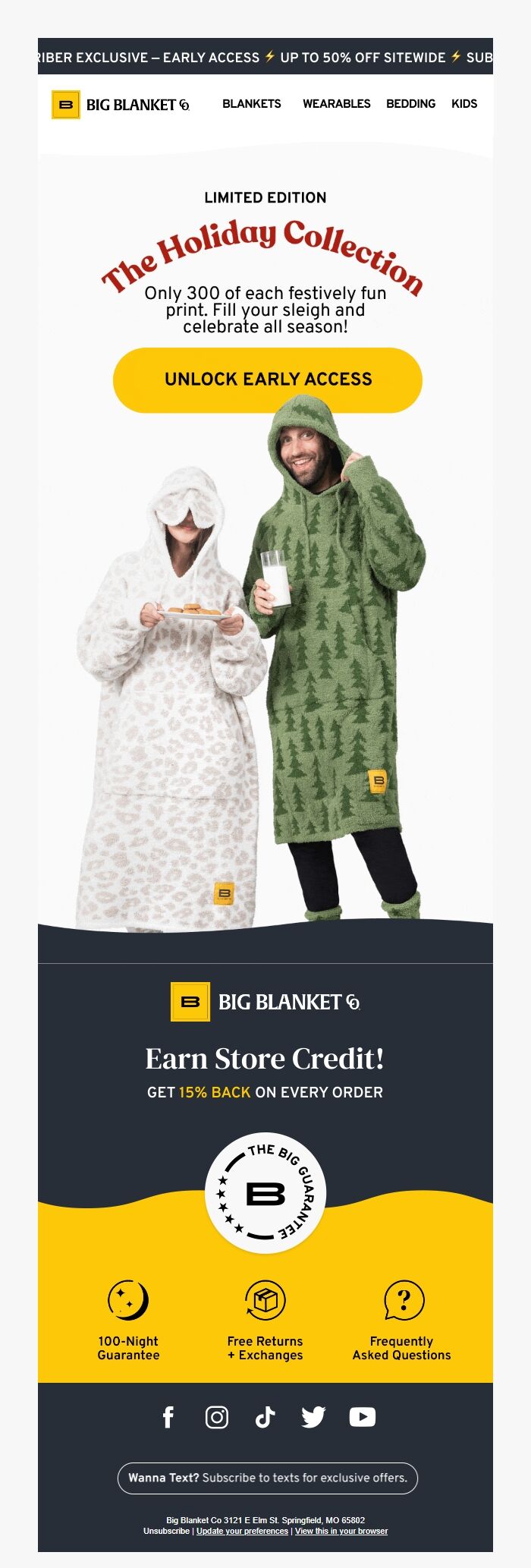Open the Instagram profile
Screen dimensions: 531x1568
pos(217,1417)
